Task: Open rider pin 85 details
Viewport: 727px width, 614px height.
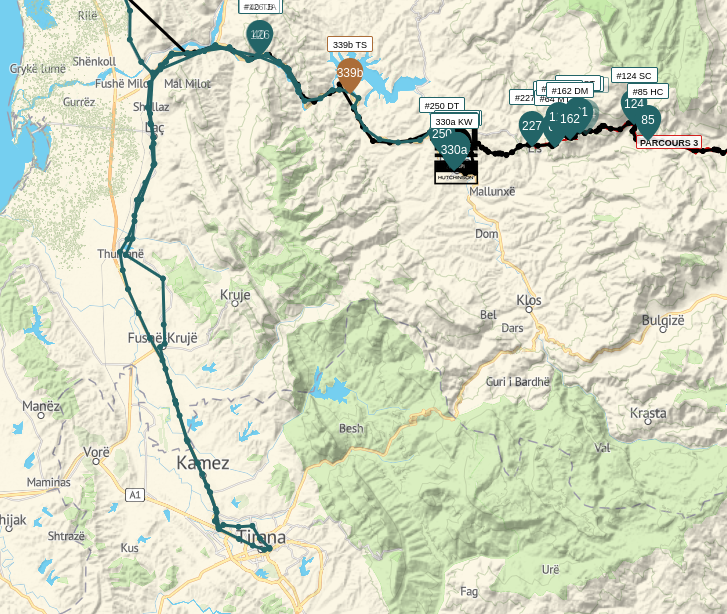Action: click(x=648, y=121)
